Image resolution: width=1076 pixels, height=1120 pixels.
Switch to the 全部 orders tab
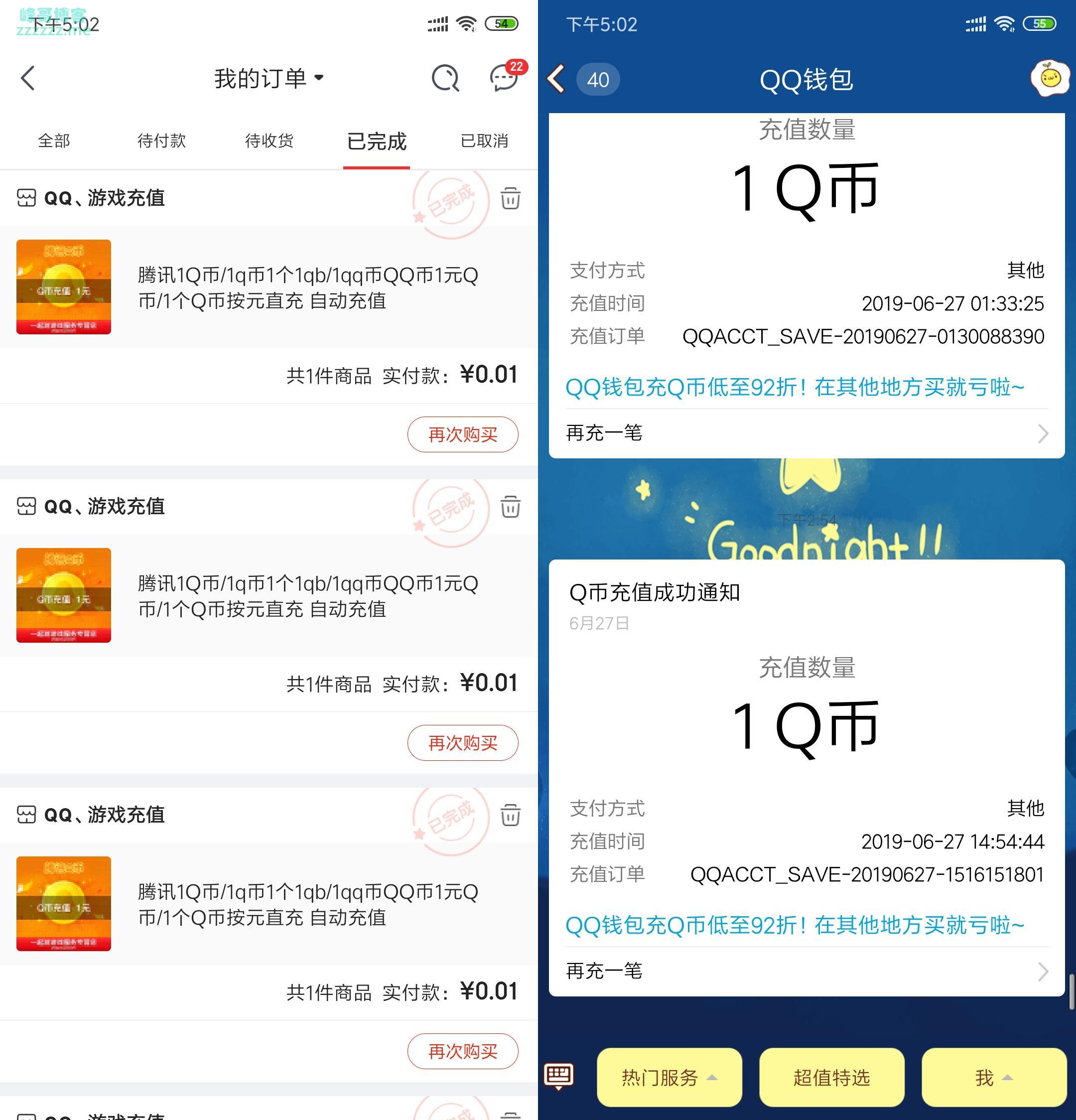point(54,140)
